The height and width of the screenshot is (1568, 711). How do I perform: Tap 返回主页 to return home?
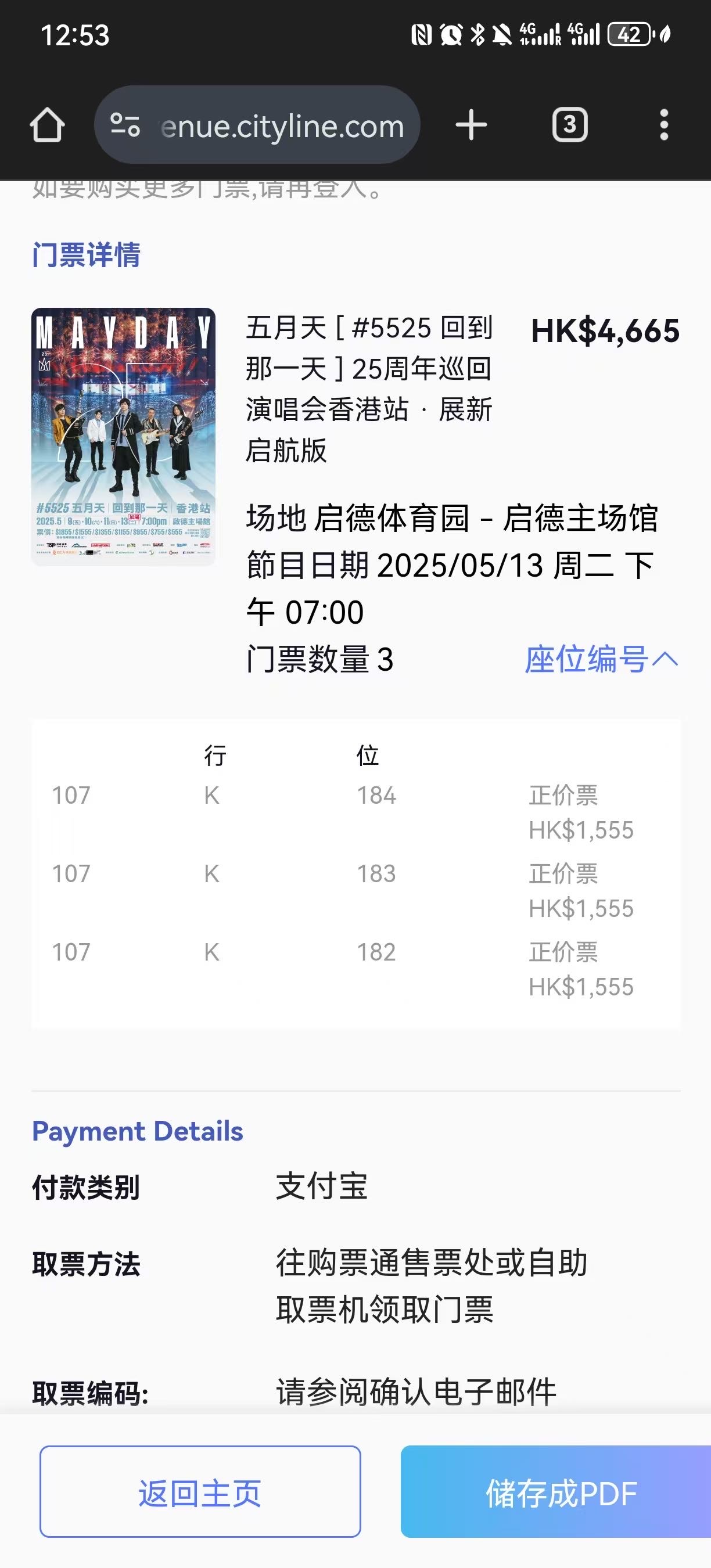point(200,1493)
